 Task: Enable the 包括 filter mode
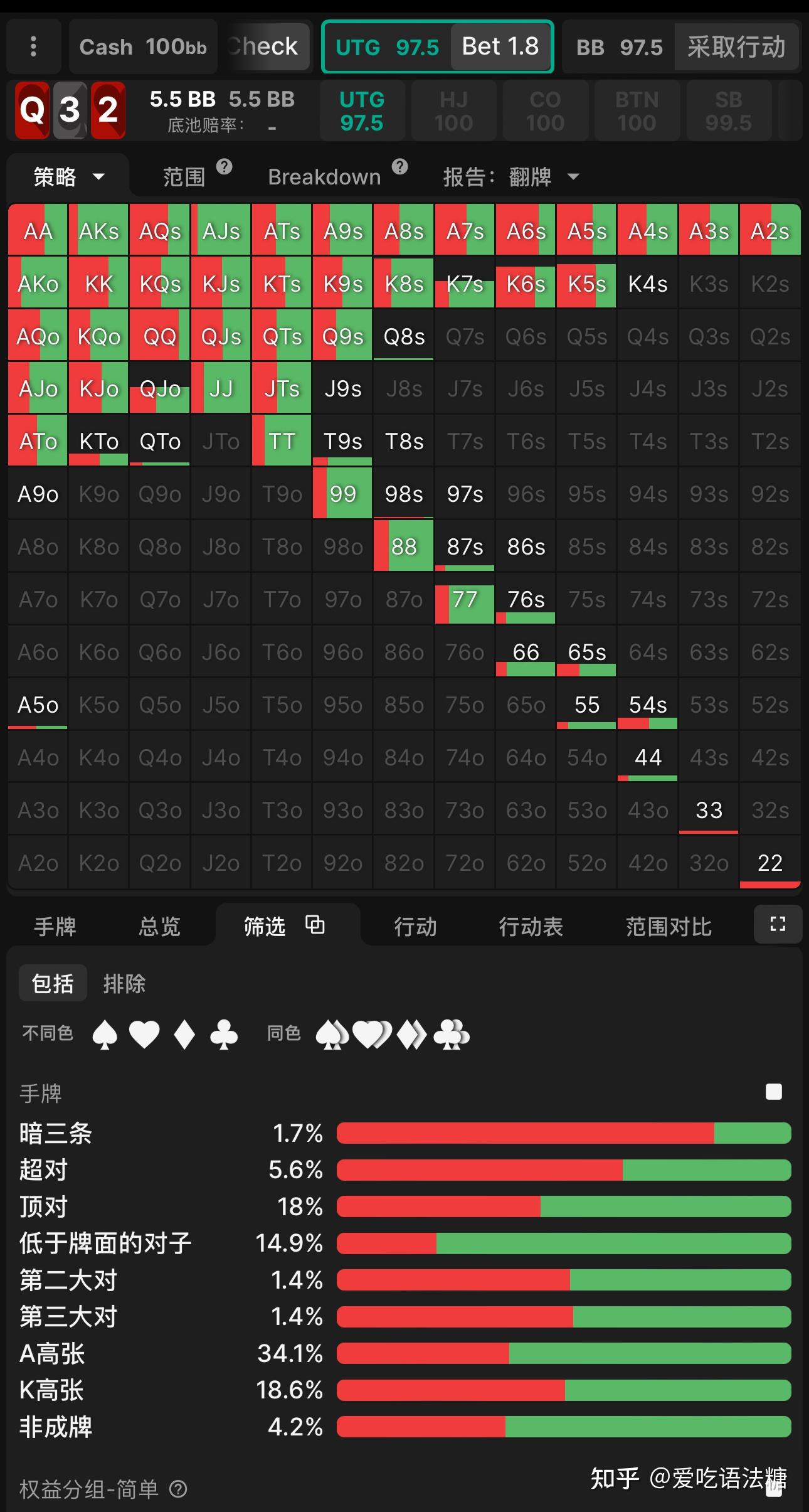point(52,983)
